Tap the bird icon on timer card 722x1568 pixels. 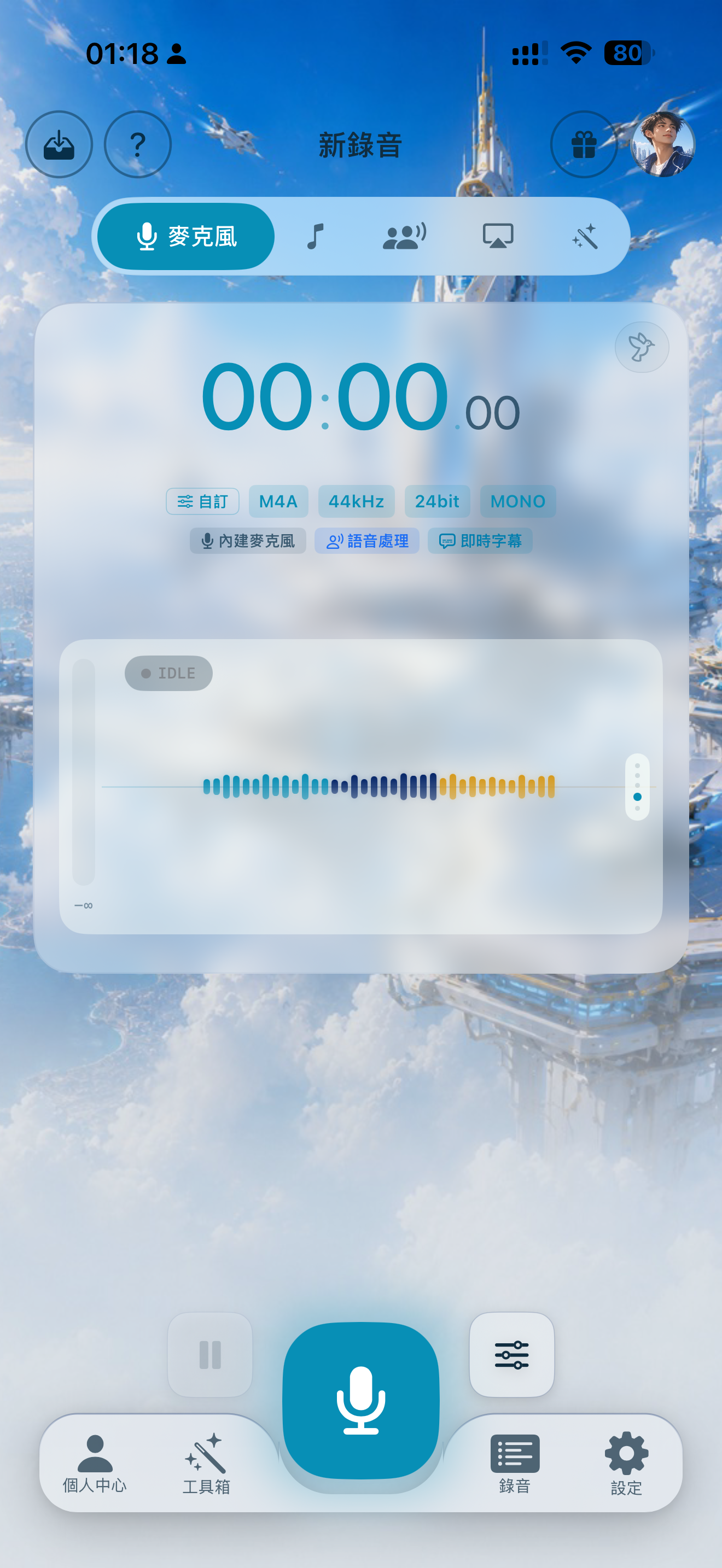(x=642, y=347)
